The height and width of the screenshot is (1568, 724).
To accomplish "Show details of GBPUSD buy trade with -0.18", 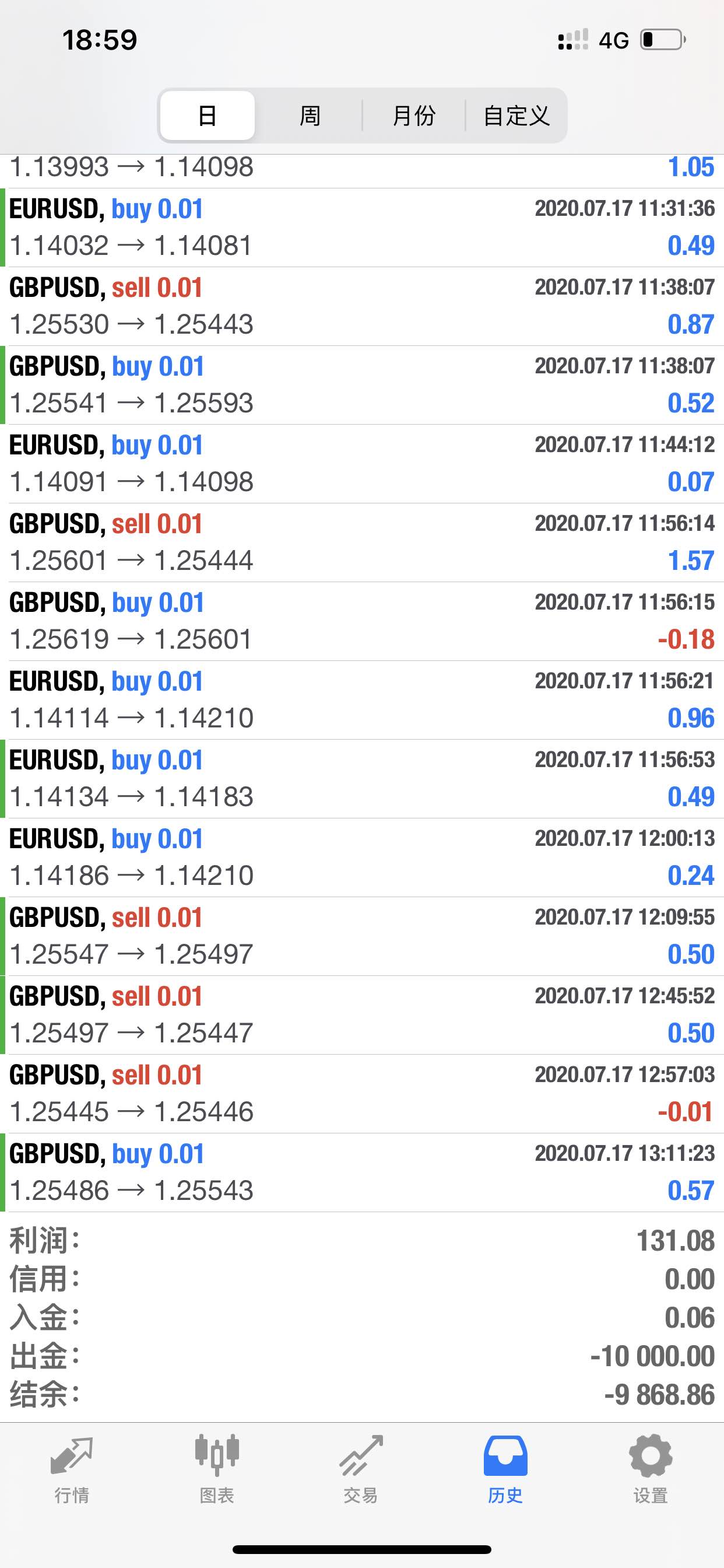I will click(x=362, y=621).
